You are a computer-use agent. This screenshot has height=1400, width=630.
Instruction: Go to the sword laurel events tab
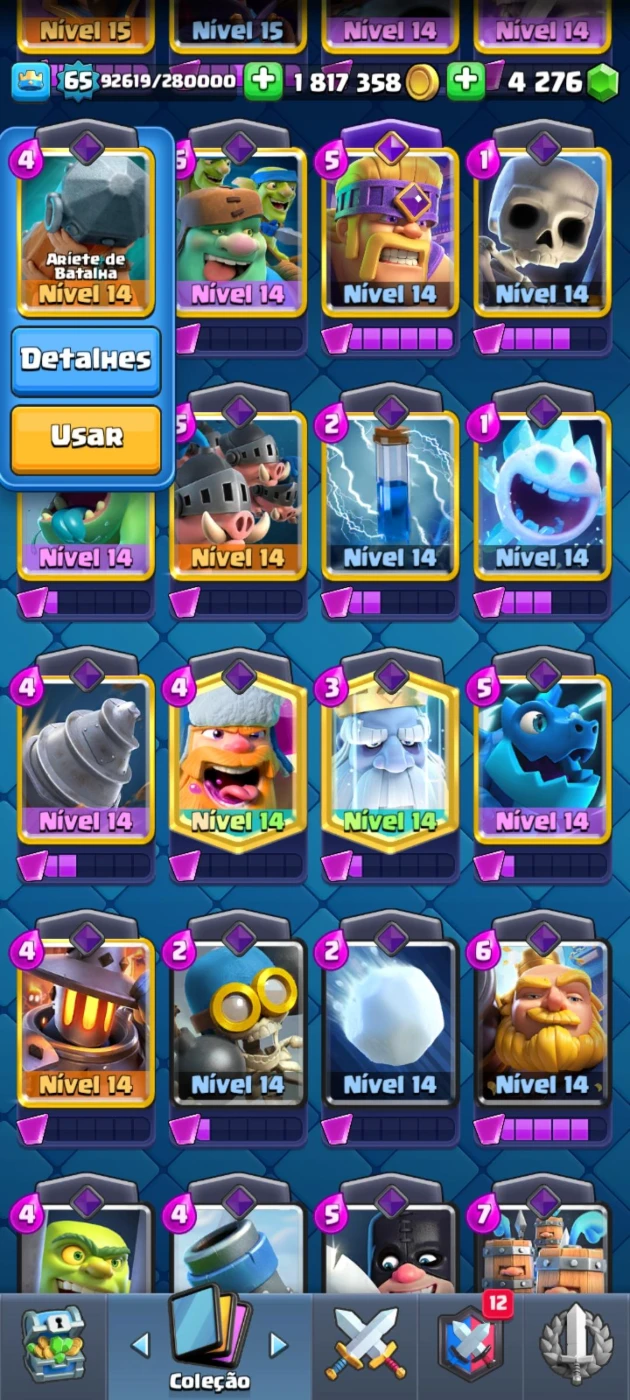pyautogui.click(x=576, y=1345)
